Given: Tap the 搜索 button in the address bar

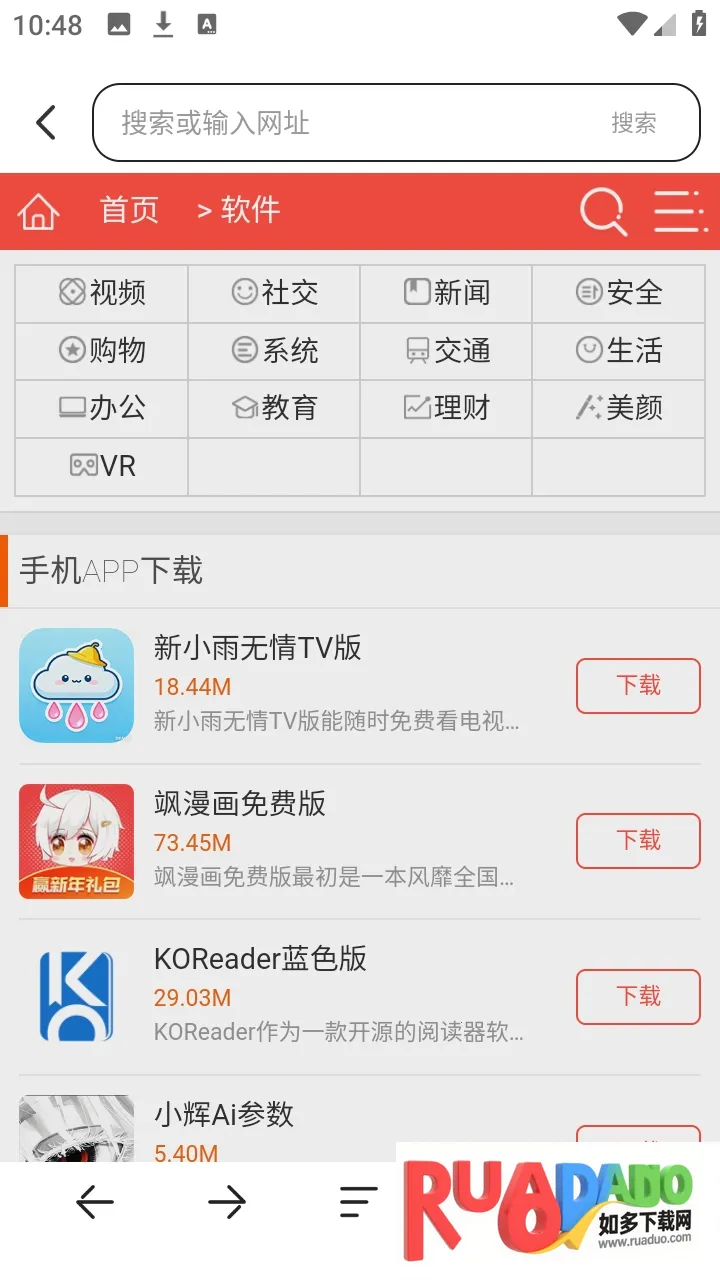Looking at the screenshot, I should pyautogui.click(x=633, y=123).
